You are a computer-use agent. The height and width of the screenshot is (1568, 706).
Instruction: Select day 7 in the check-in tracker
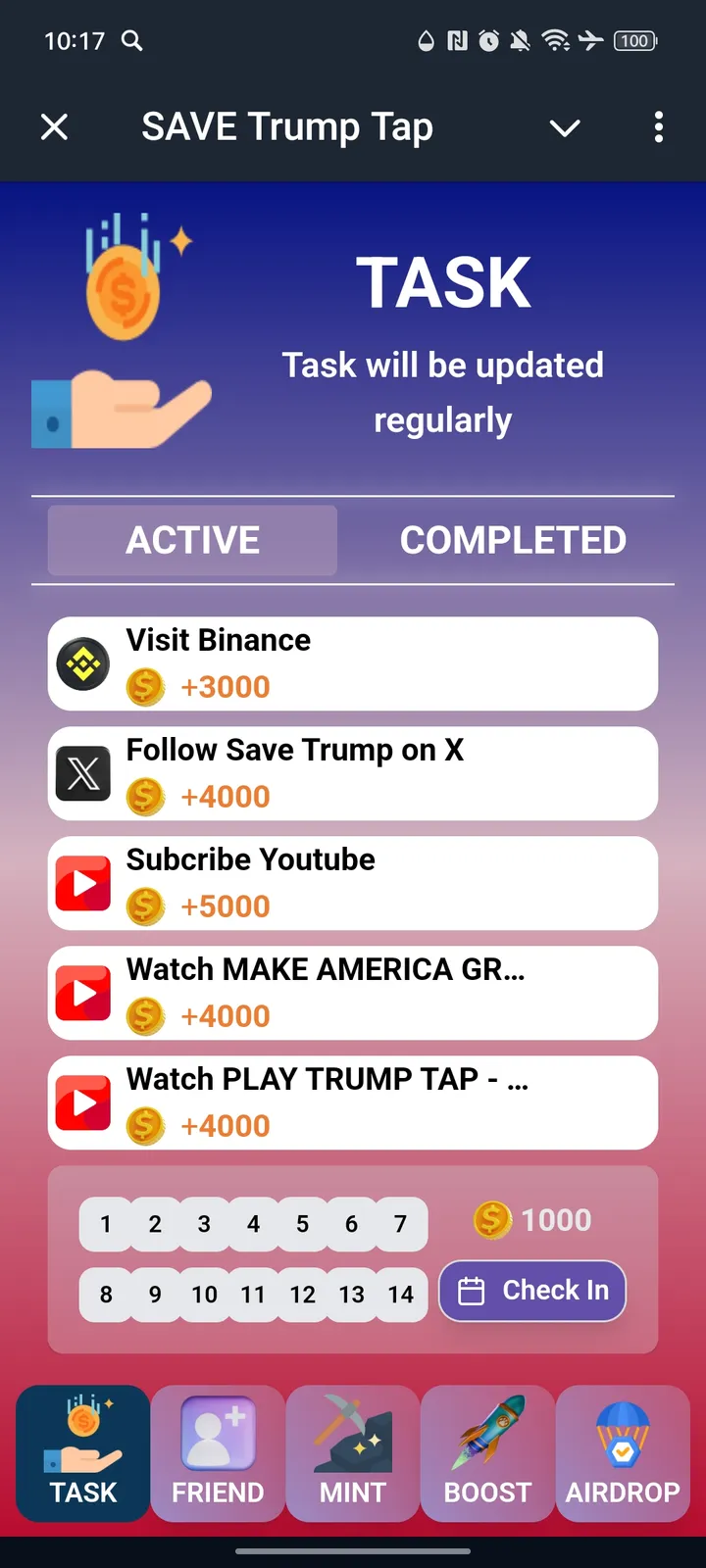pos(400,1224)
